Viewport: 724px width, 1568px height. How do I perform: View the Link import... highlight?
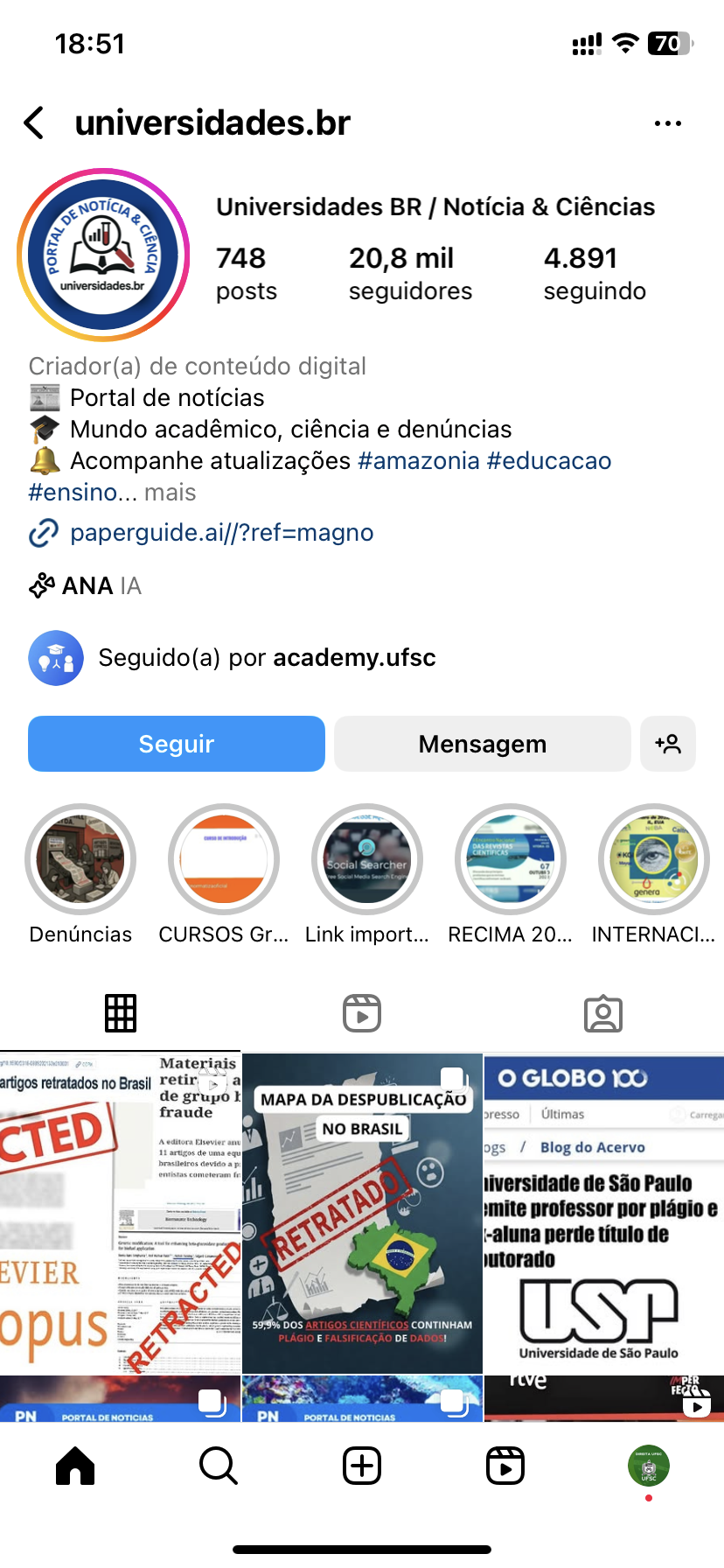(367, 860)
